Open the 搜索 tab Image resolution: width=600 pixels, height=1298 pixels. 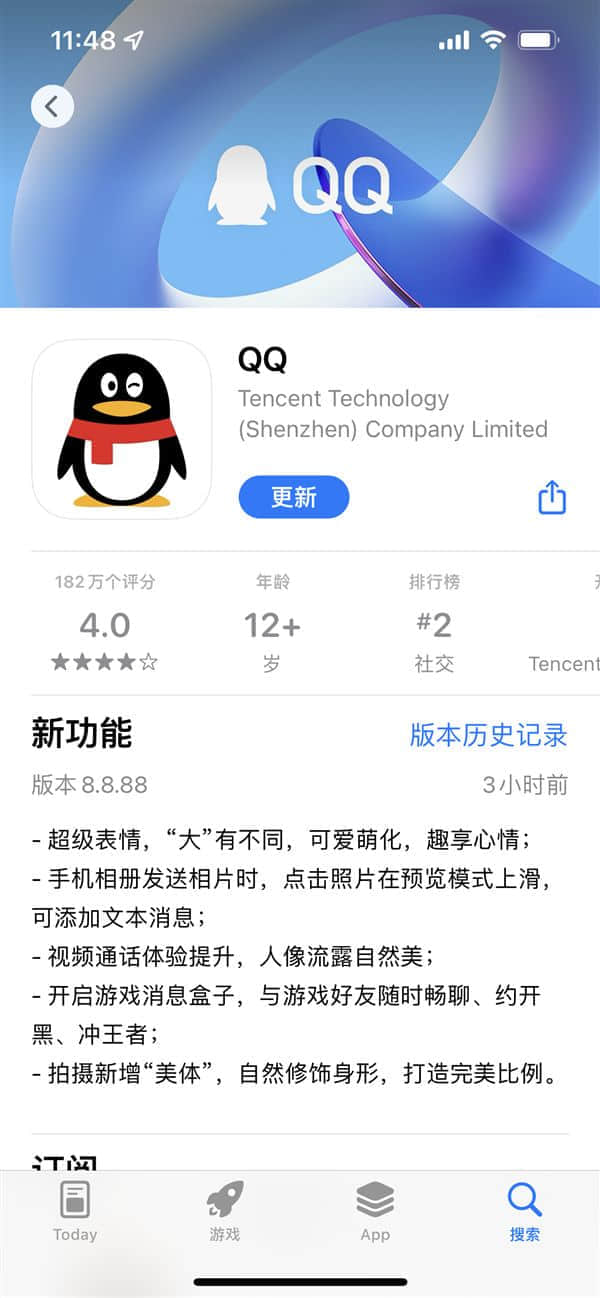[524, 1211]
